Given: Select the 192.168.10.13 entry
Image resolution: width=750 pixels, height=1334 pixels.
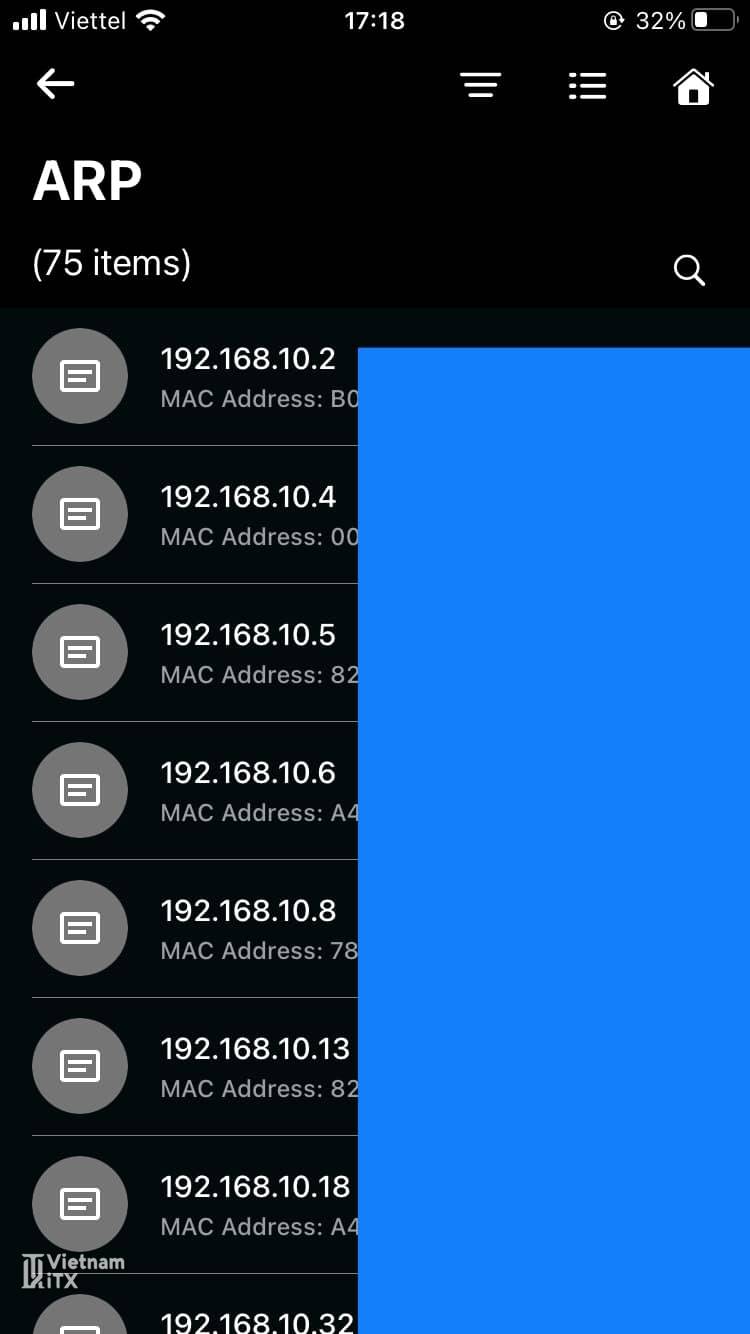Looking at the screenshot, I should (x=254, y=1066).
